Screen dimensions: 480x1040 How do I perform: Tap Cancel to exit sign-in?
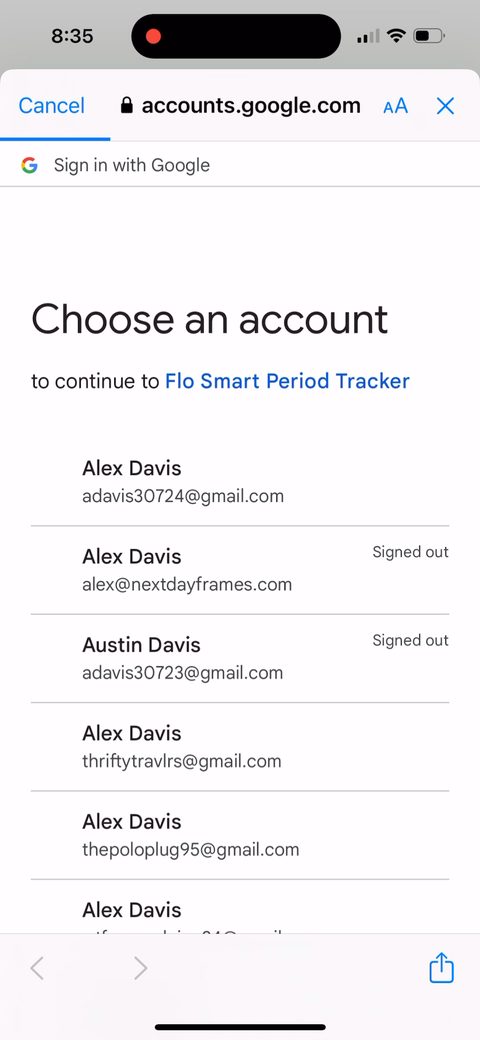[x=52, y=105]
